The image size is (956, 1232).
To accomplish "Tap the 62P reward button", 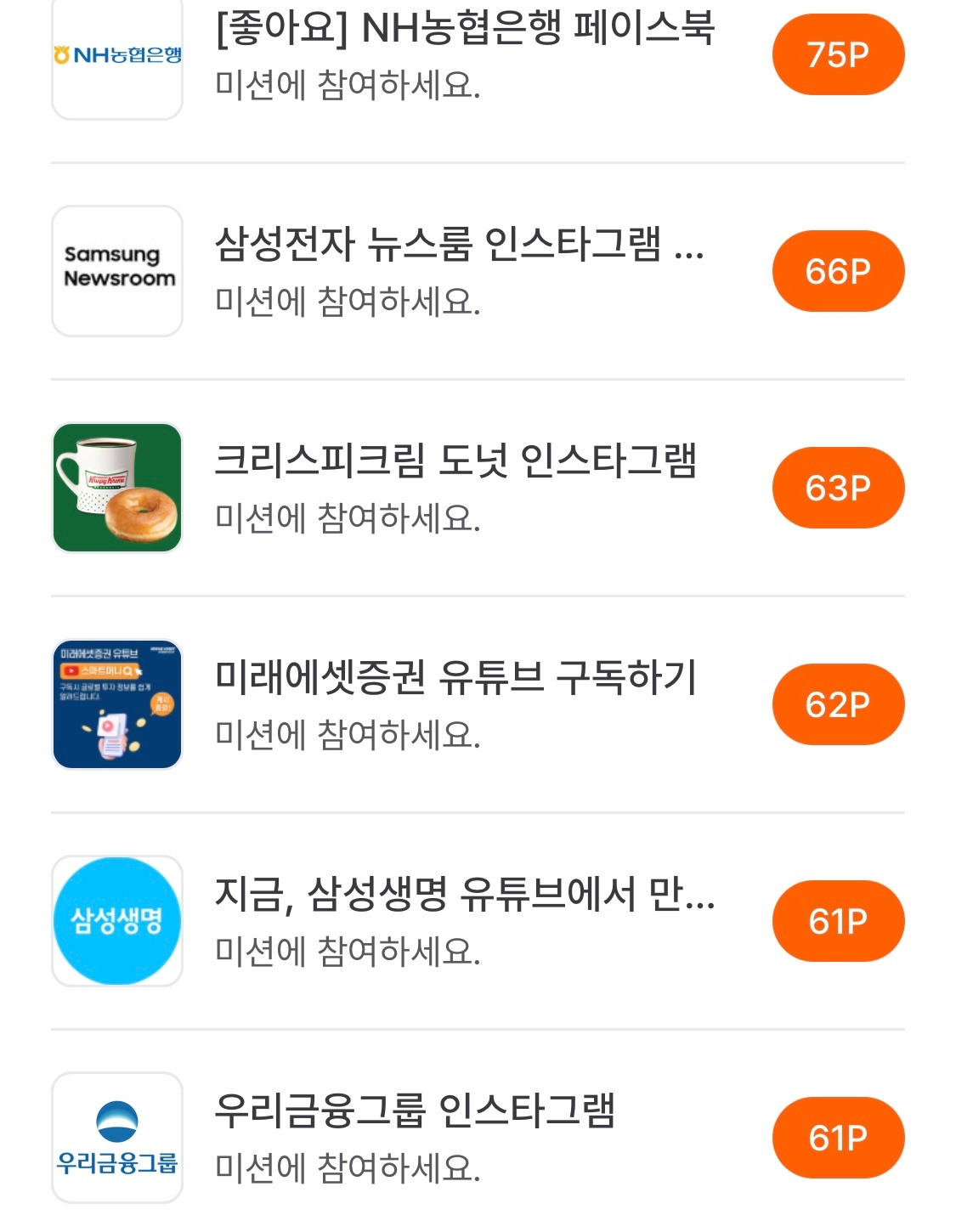I will click(838, 705).
